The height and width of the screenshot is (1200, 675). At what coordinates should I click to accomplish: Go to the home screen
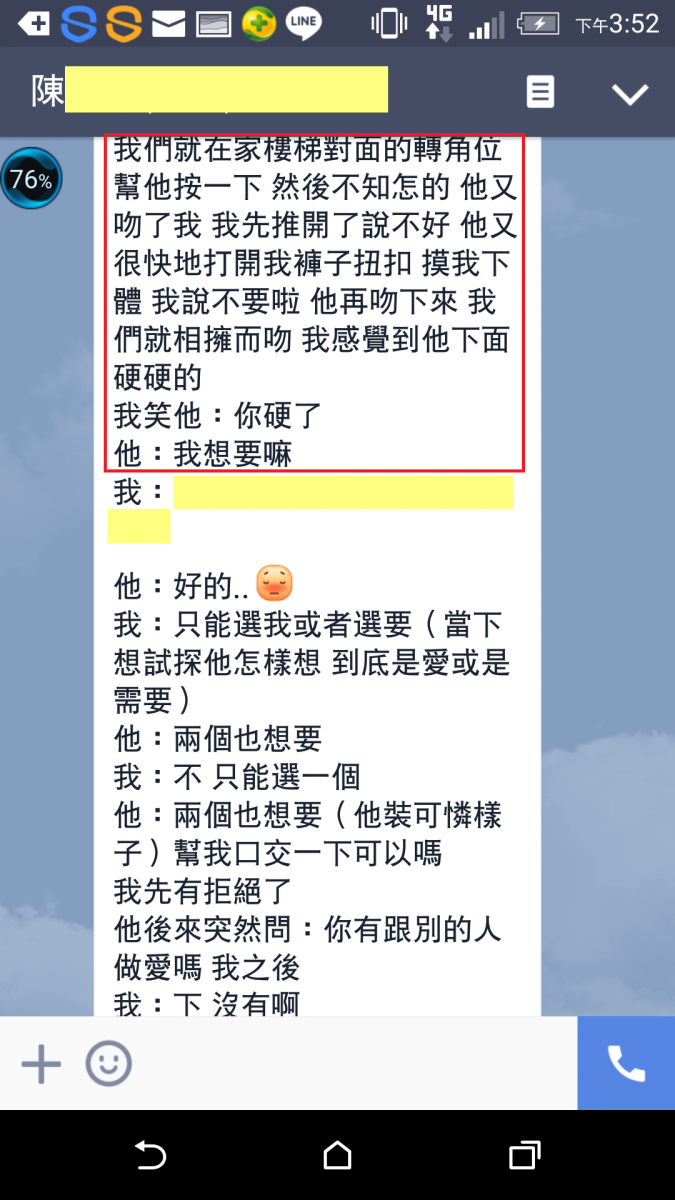point(338,1156)
